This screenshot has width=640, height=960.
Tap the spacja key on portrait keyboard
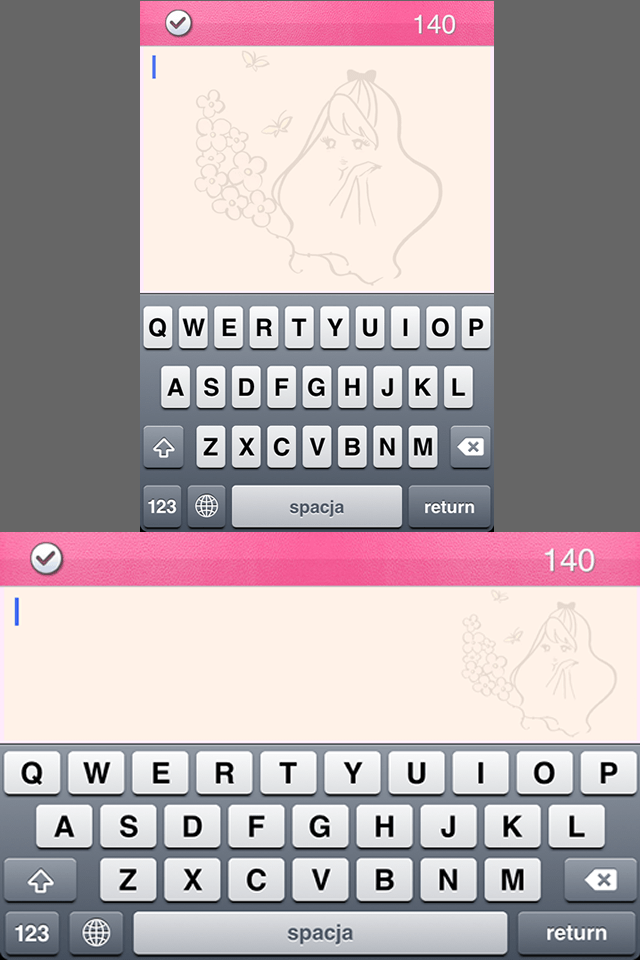316,507
